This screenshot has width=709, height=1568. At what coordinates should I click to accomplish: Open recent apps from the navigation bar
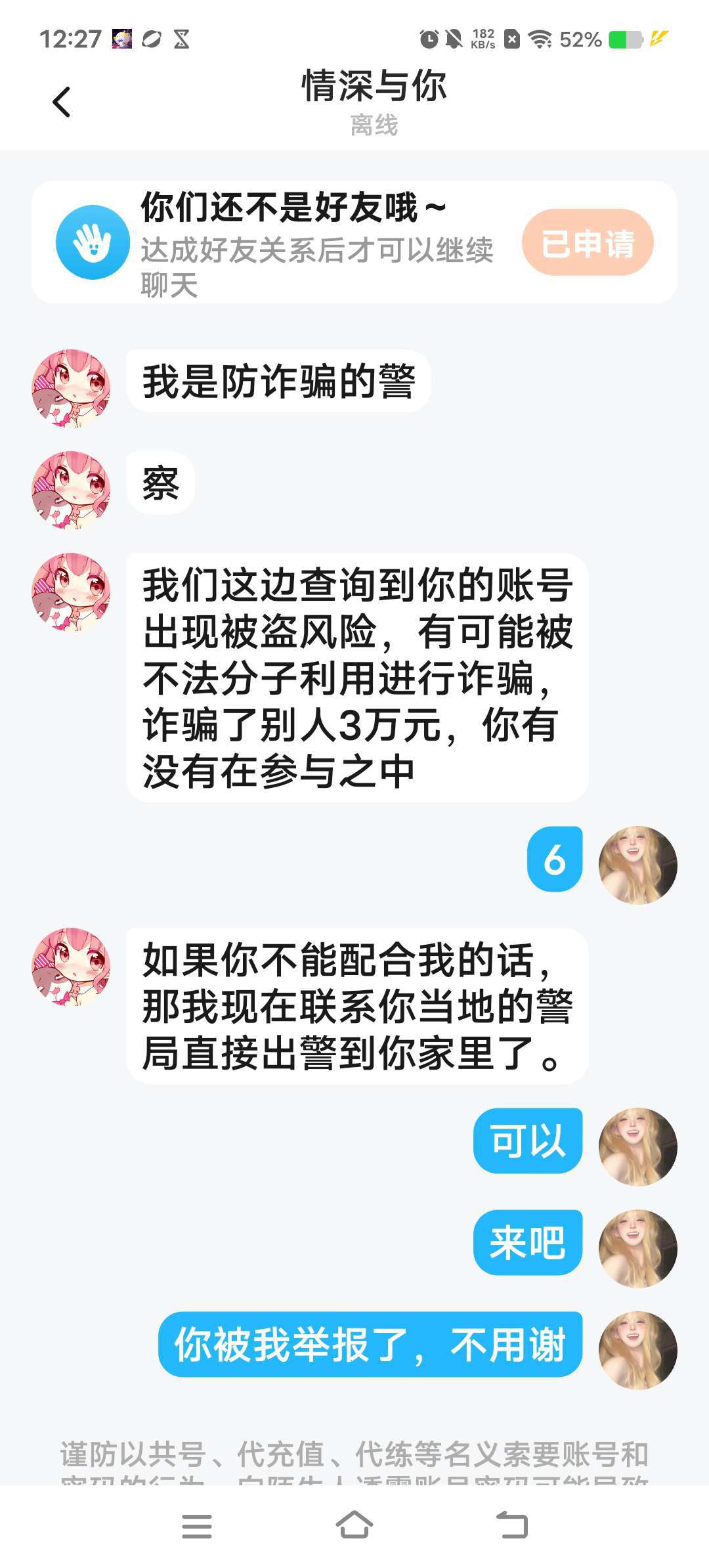tap(196, 1526)
